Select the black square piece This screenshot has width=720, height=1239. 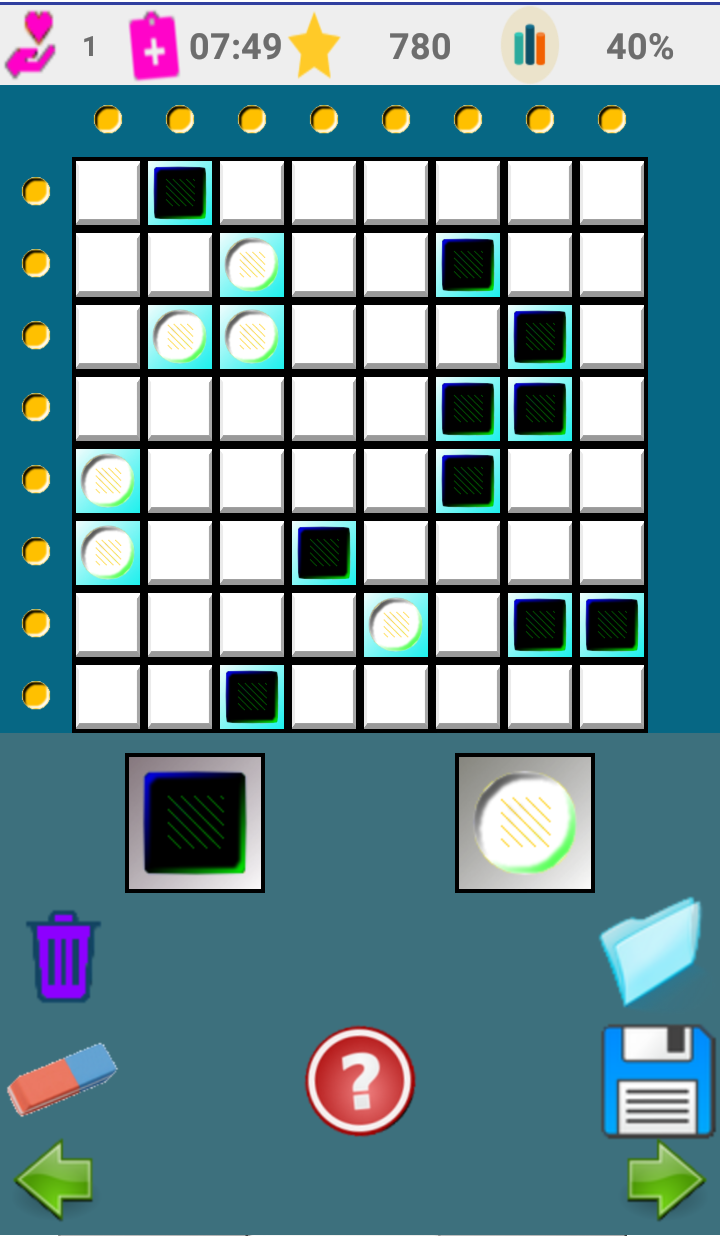(195, 823)
